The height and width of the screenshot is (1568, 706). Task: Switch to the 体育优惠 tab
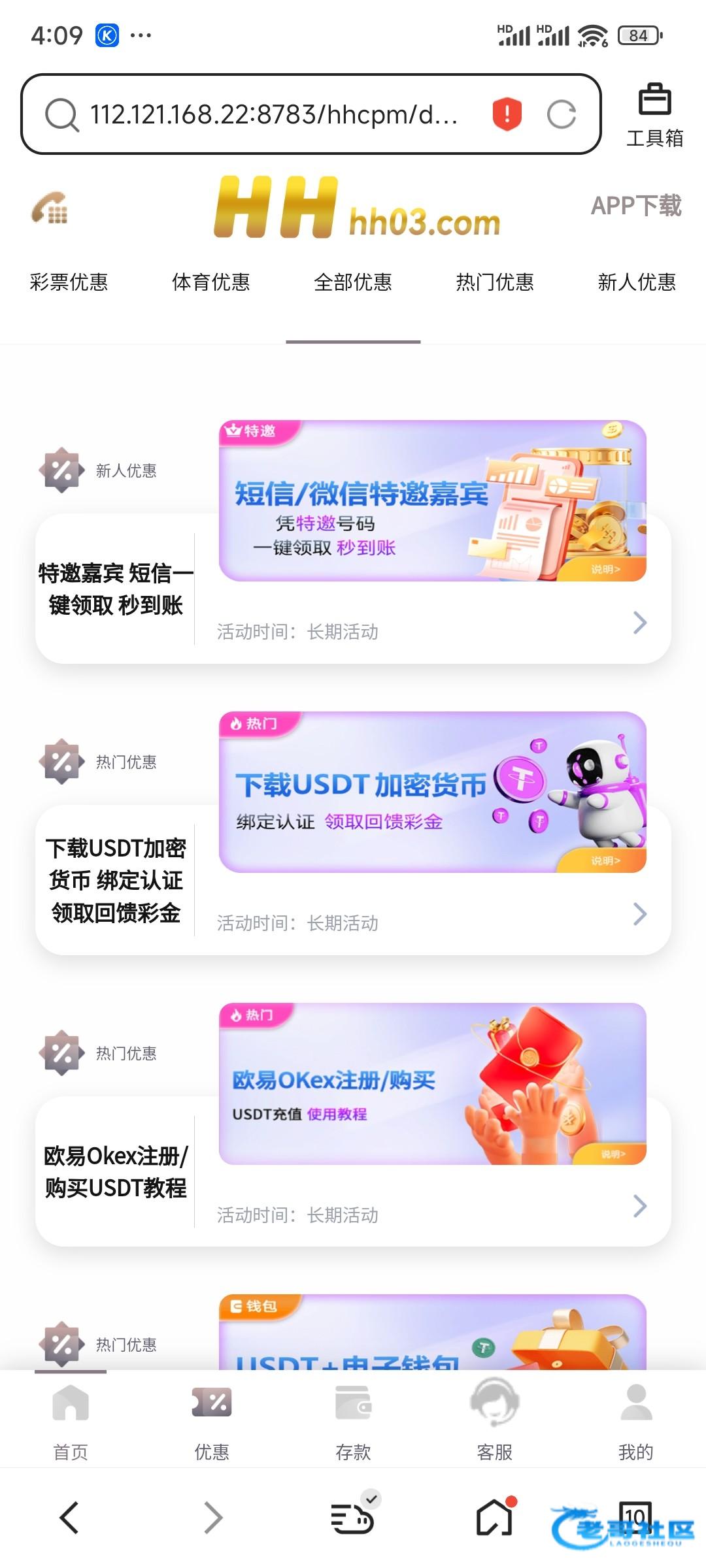[x=210, y=282]
